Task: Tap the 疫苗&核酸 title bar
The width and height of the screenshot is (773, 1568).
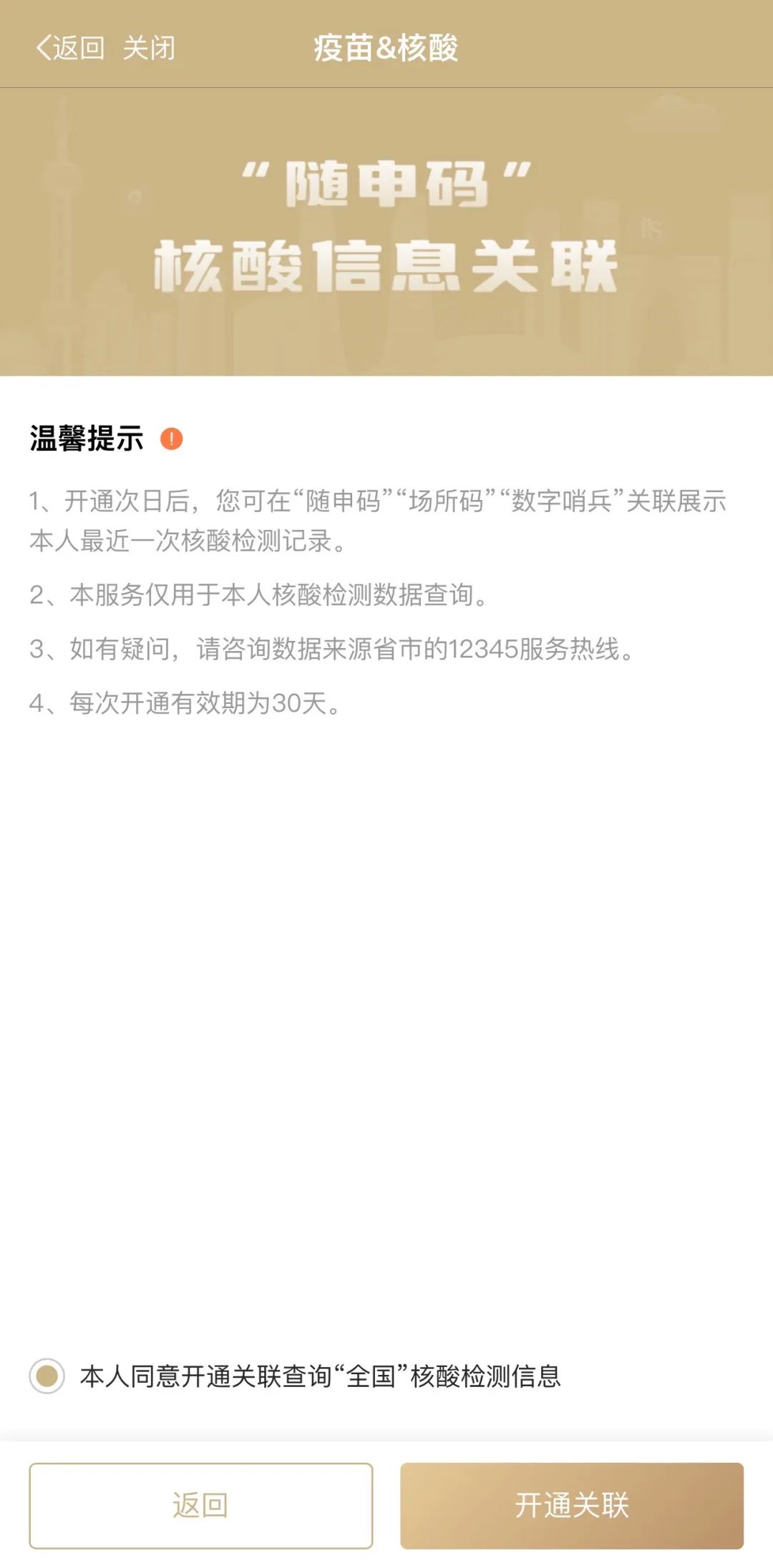Action: pyautogui.click(x=386, y=49)
